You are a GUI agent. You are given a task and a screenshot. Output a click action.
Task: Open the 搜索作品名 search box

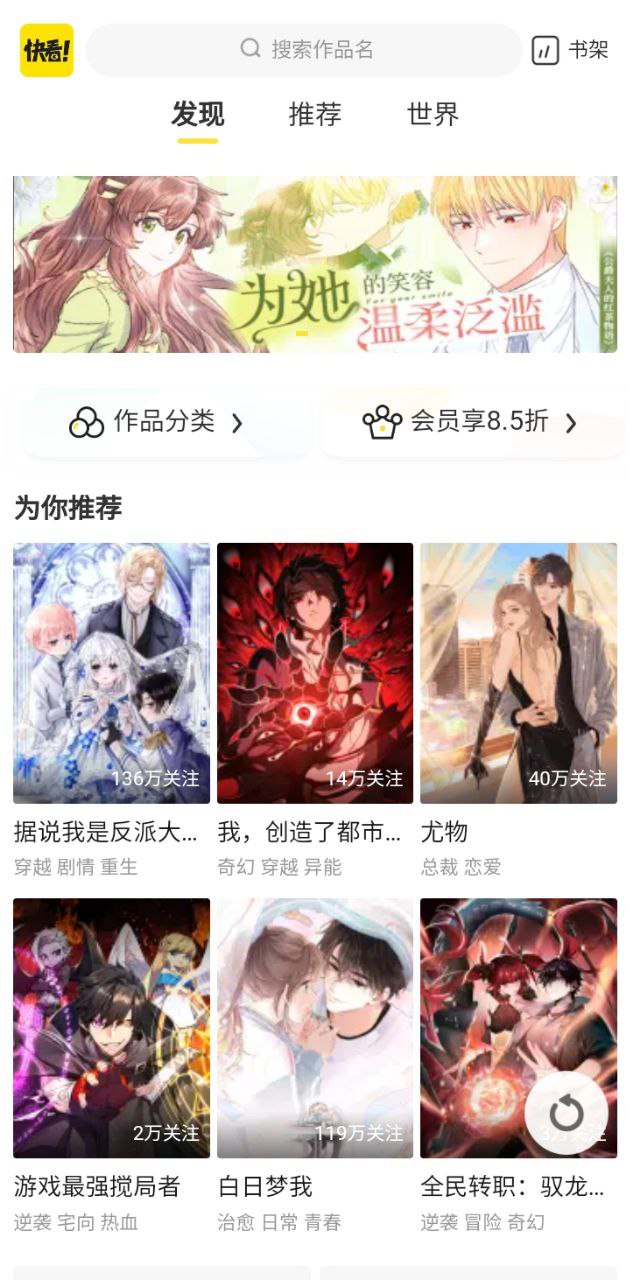click(x=305, y=50)
